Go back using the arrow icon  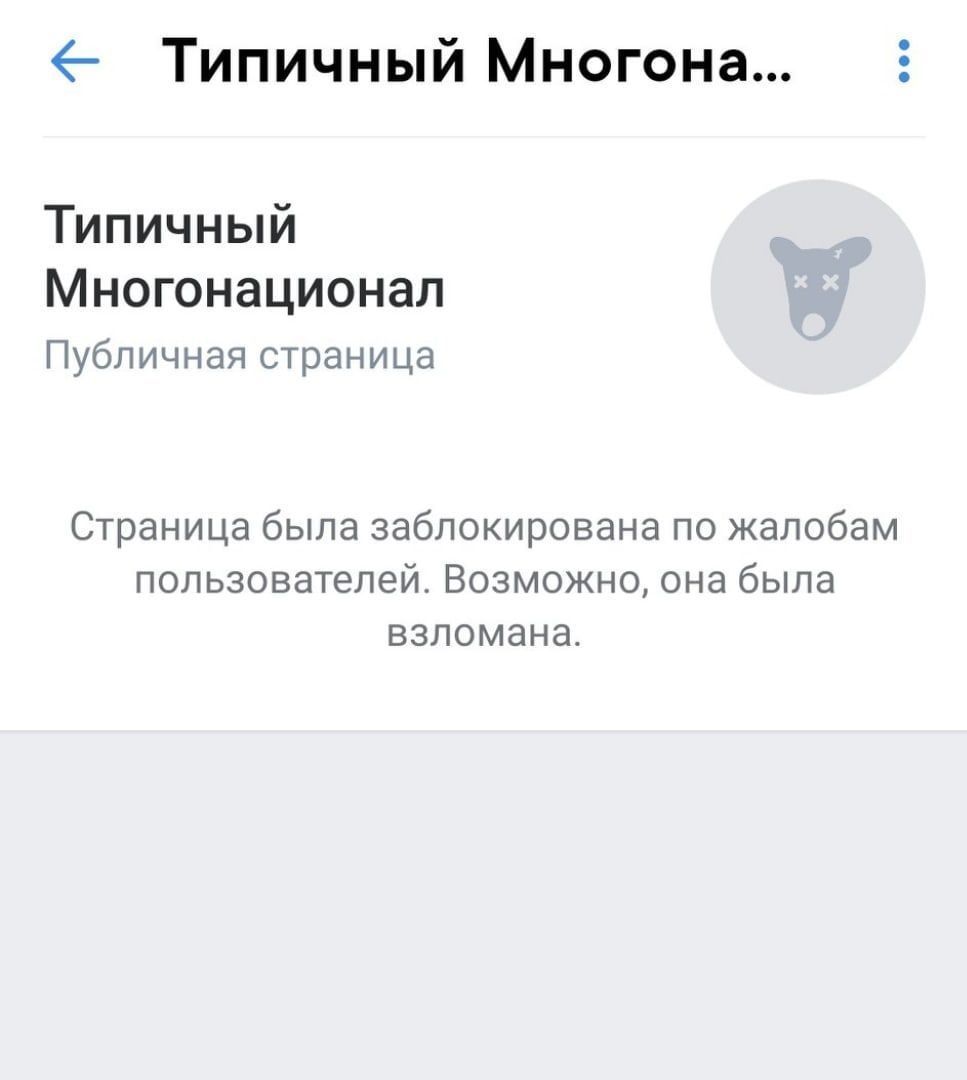point(75,63)
